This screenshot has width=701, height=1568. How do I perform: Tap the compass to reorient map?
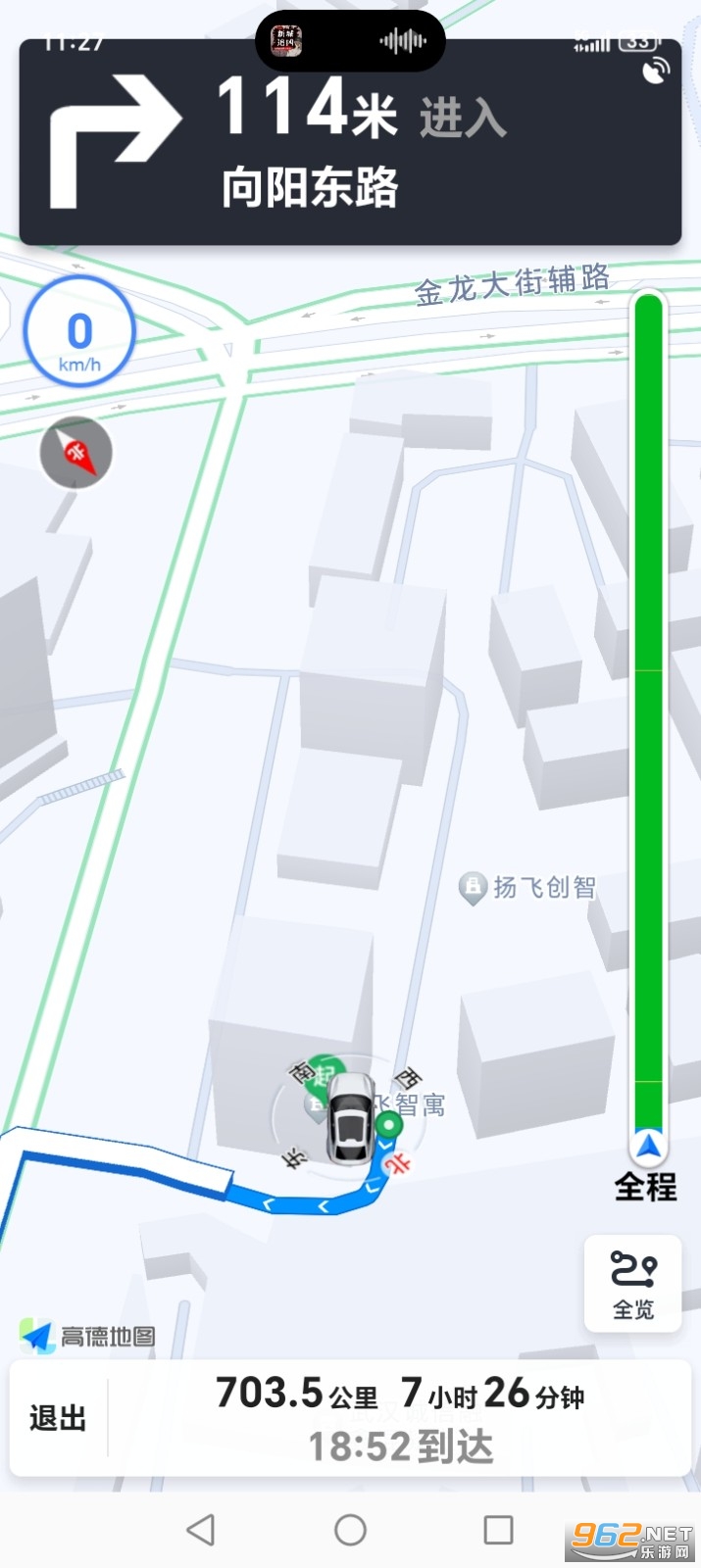[75, 453]
